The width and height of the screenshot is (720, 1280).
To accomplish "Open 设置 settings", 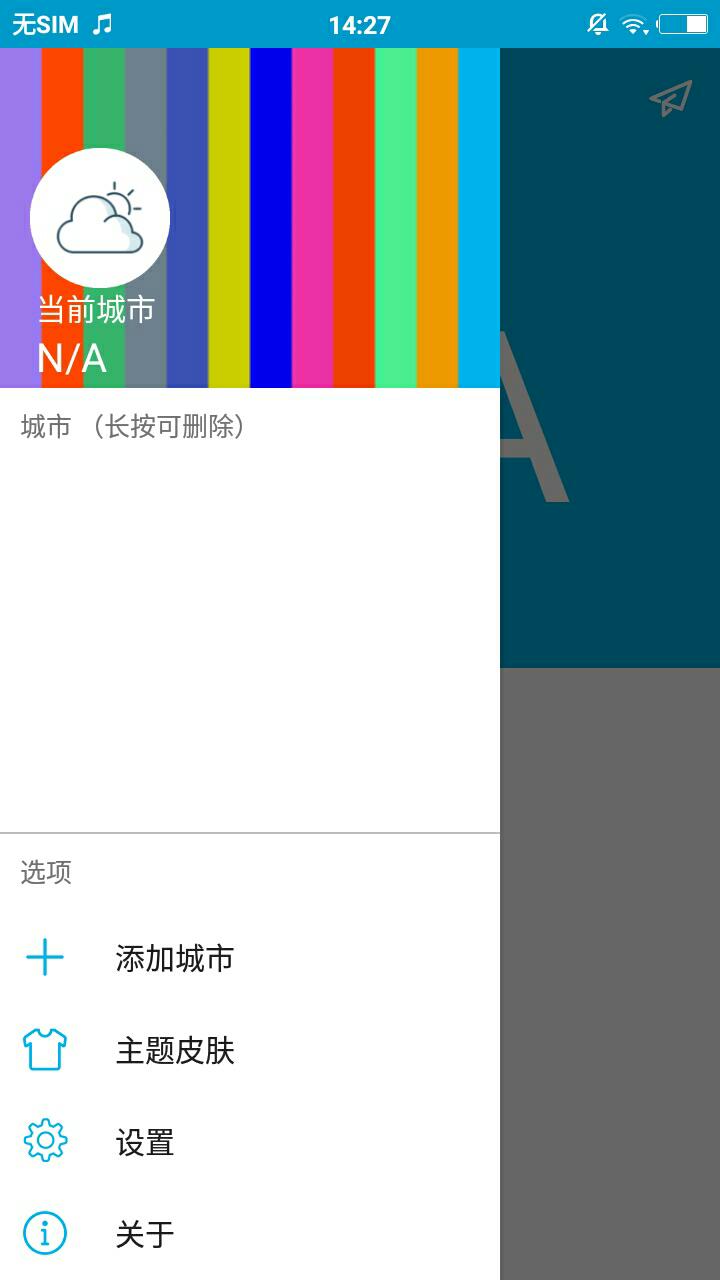I will pos(146,1142).
